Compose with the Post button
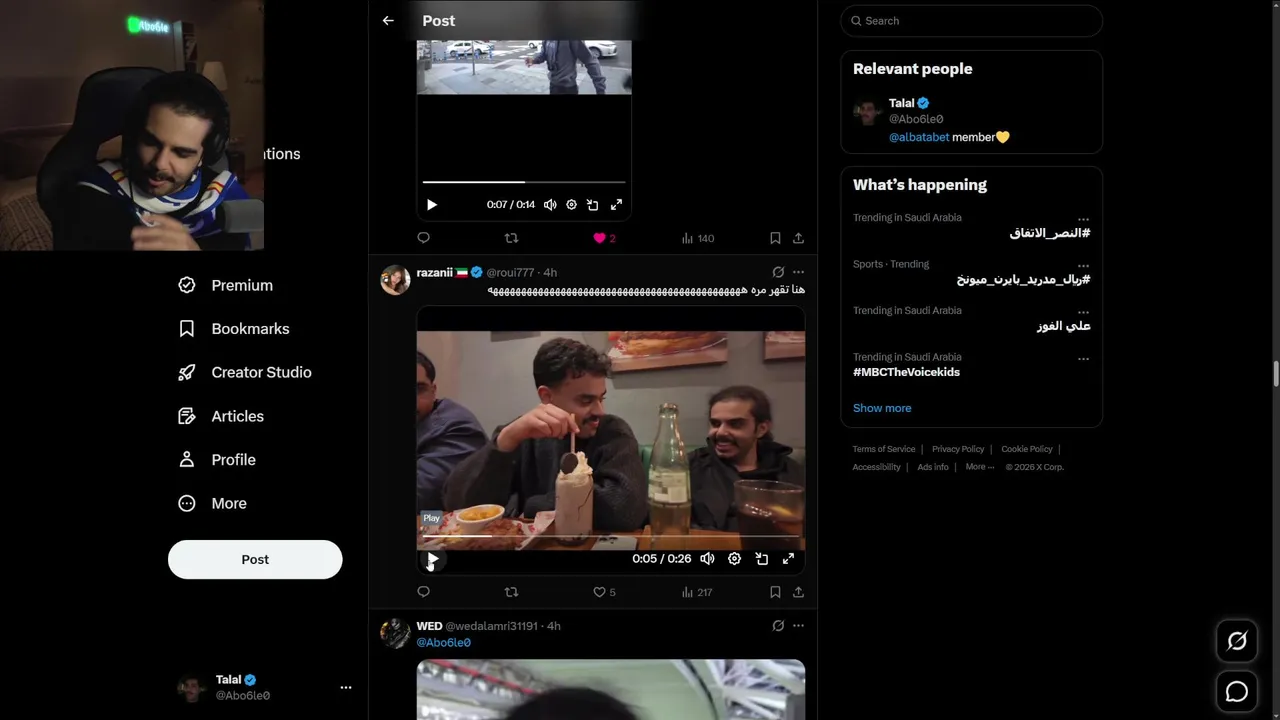This screenshot has width=1280, height=720. click(x=255, y=559)
